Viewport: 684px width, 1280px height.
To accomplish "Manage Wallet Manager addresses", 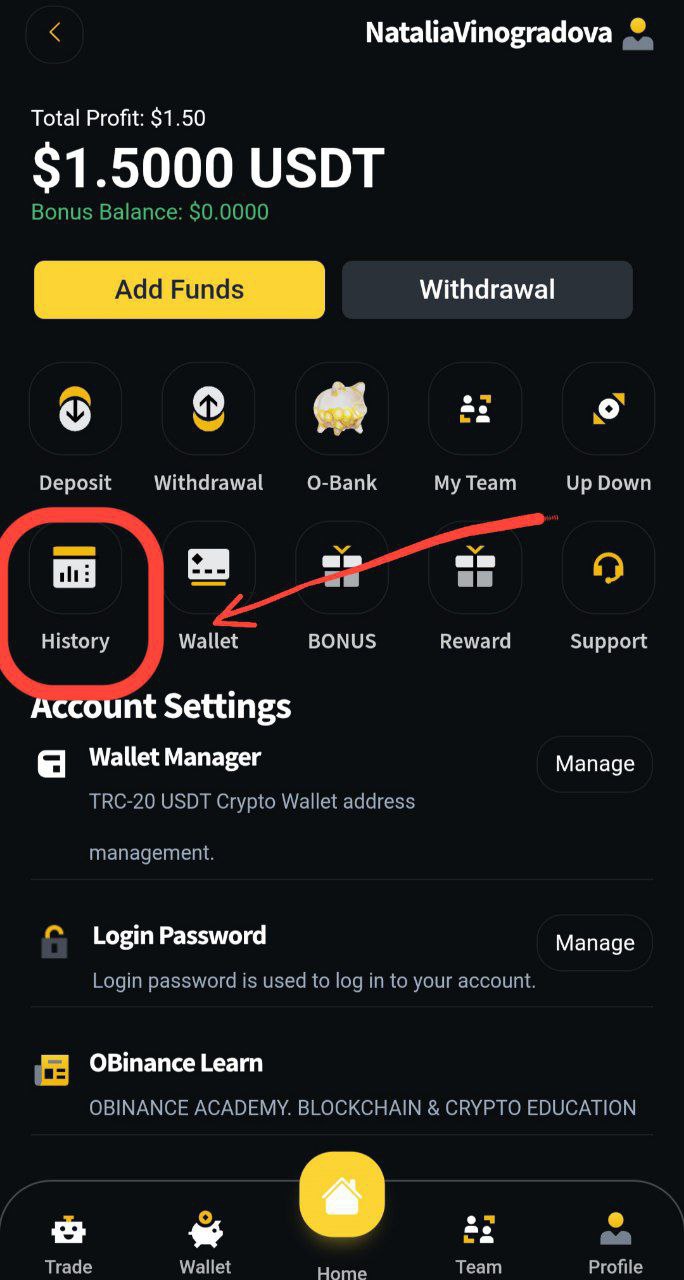I will point(594,764).
